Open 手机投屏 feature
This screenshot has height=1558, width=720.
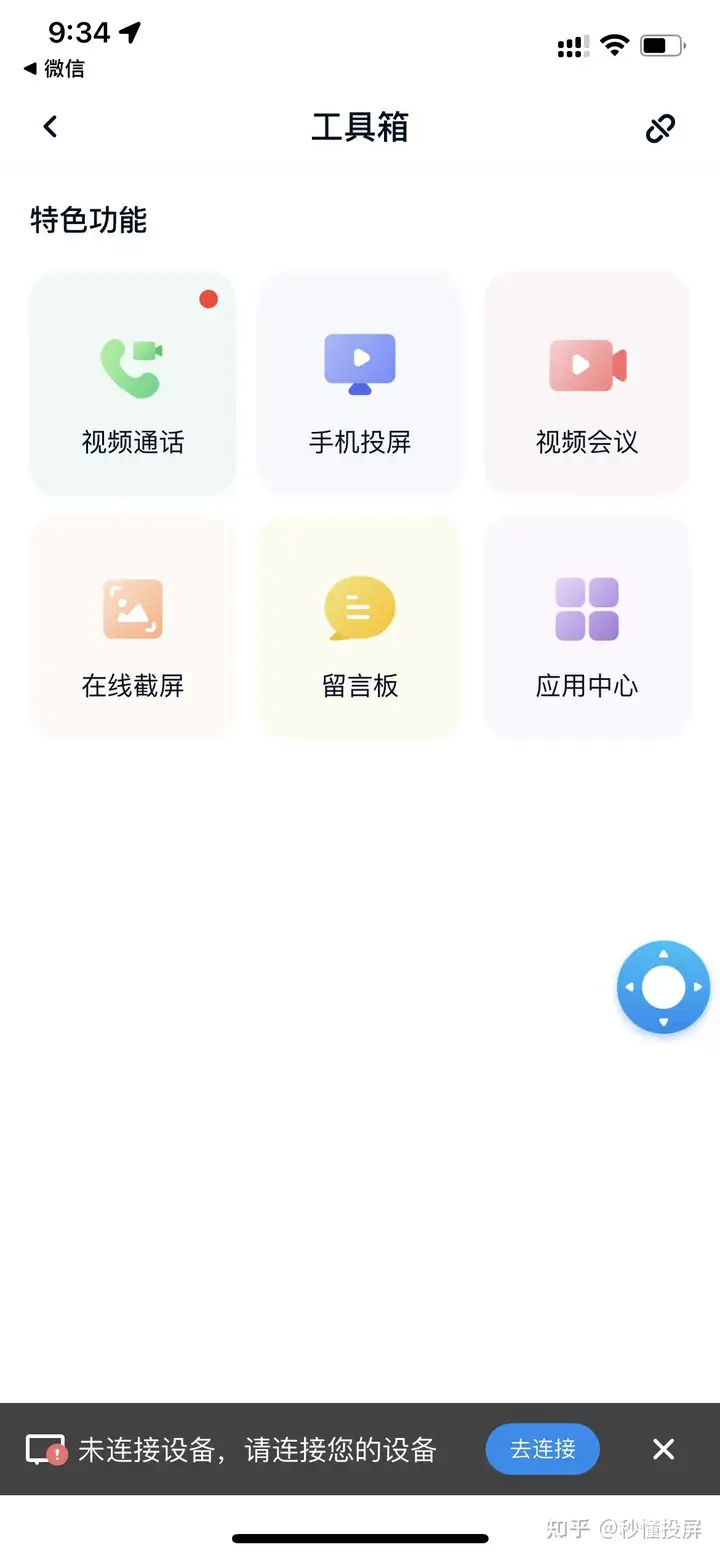(x=360, y=384)
